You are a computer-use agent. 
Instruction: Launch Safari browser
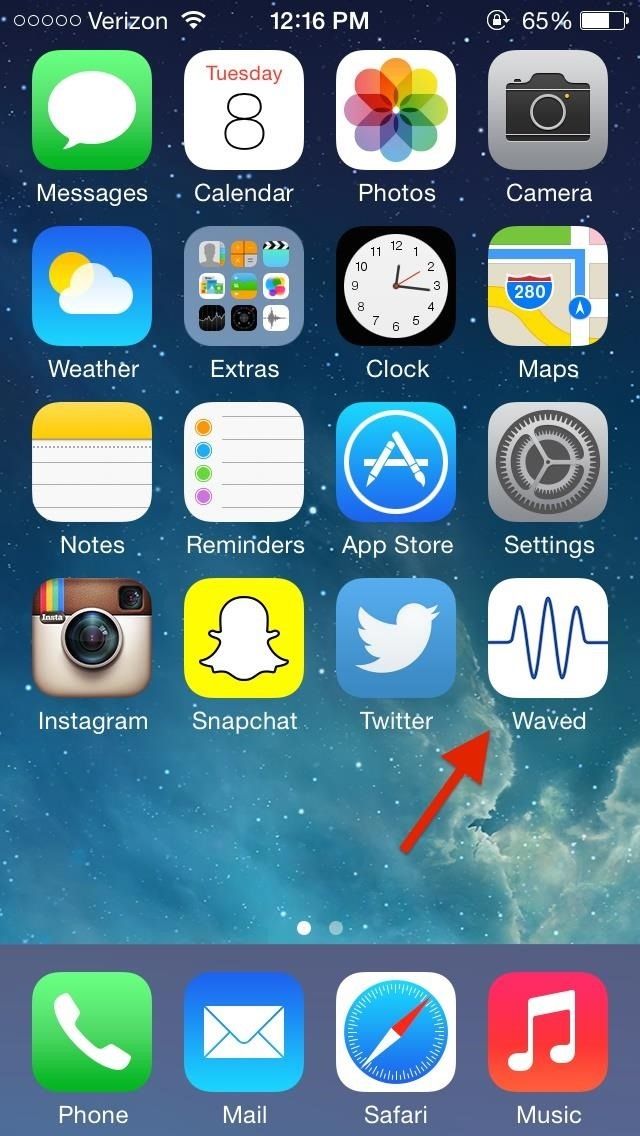point(396,1032)
